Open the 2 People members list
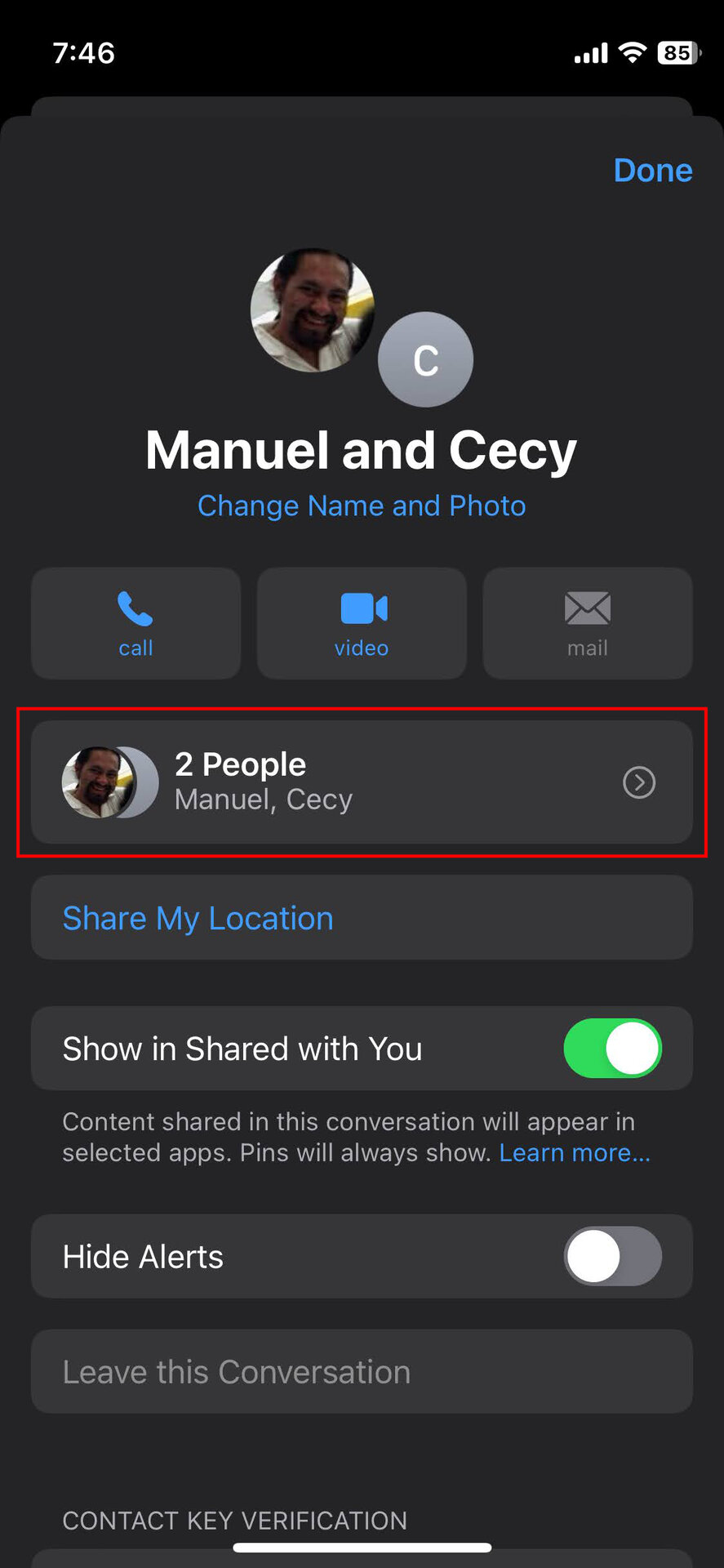 (x=362, y=782)
